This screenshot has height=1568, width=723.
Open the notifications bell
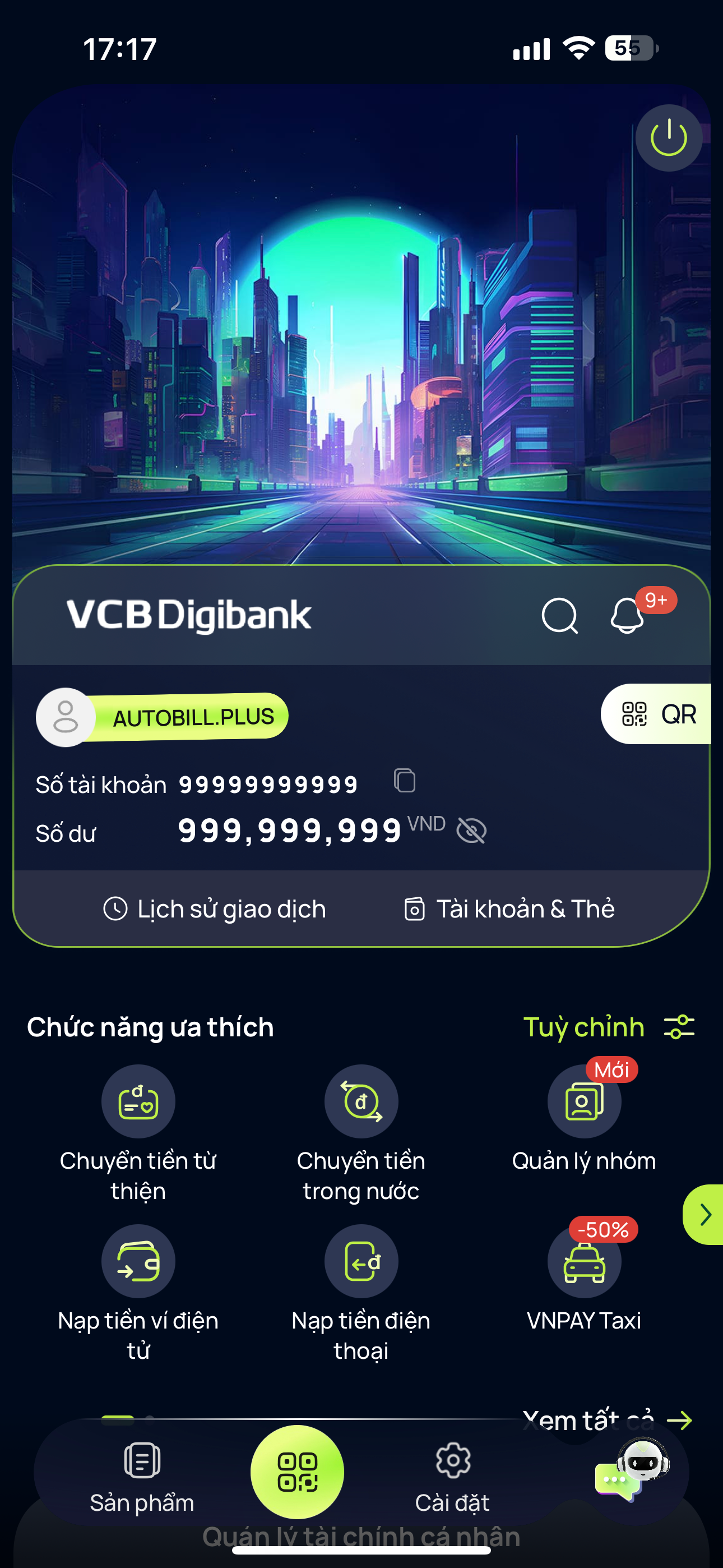click(x=628, y=615)
